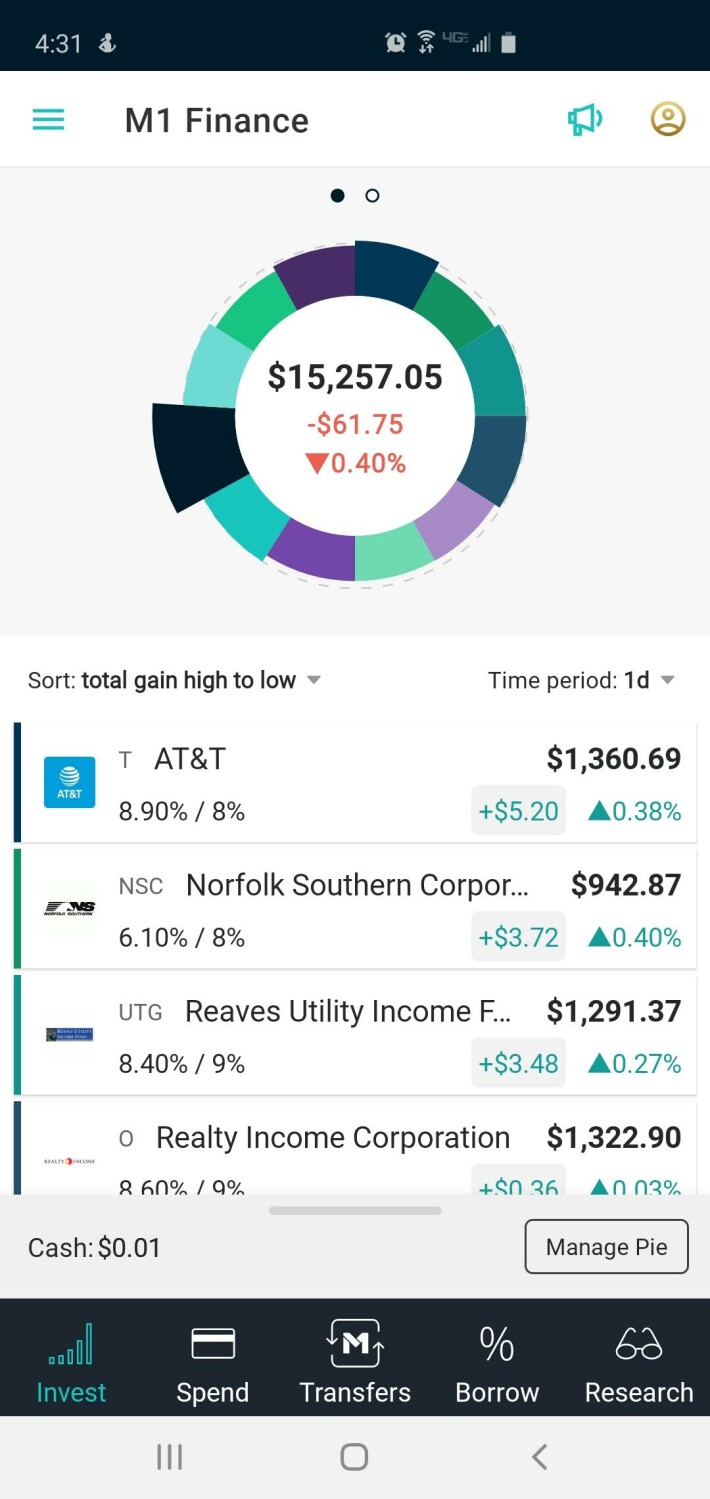Image resolution: width=710 pixels, height=1499 pixels.
Task: Open the Realty Income Corporation holding
Action: pyautogui.click(x=356, y=1150)
